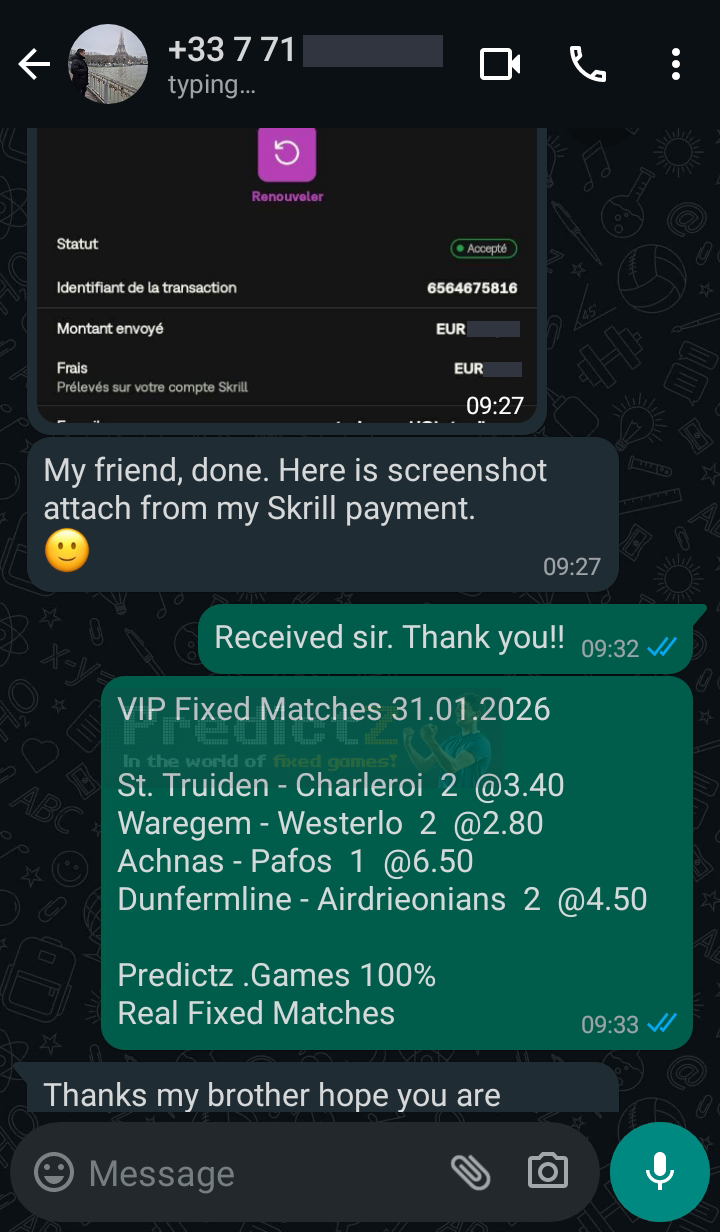Tap the back arrow to exit chat
The height and width of the screenshot is (1232, 720).
(x=34, y=63)
